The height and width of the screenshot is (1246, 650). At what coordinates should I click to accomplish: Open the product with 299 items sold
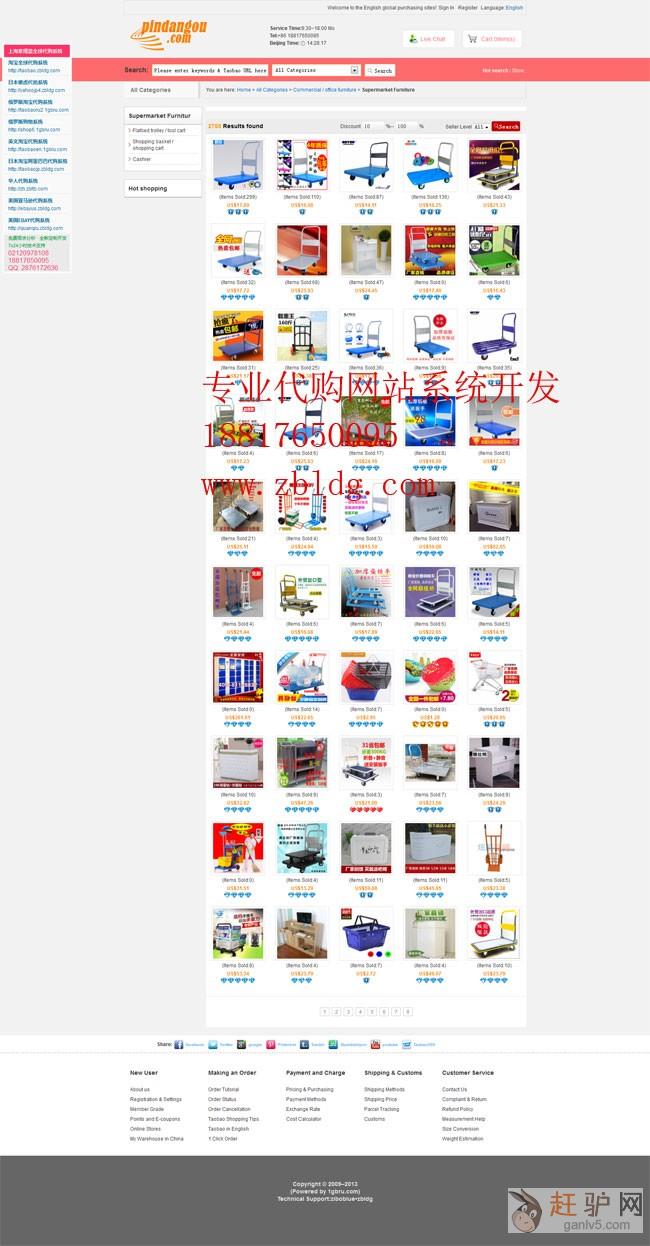pos(238,165)
